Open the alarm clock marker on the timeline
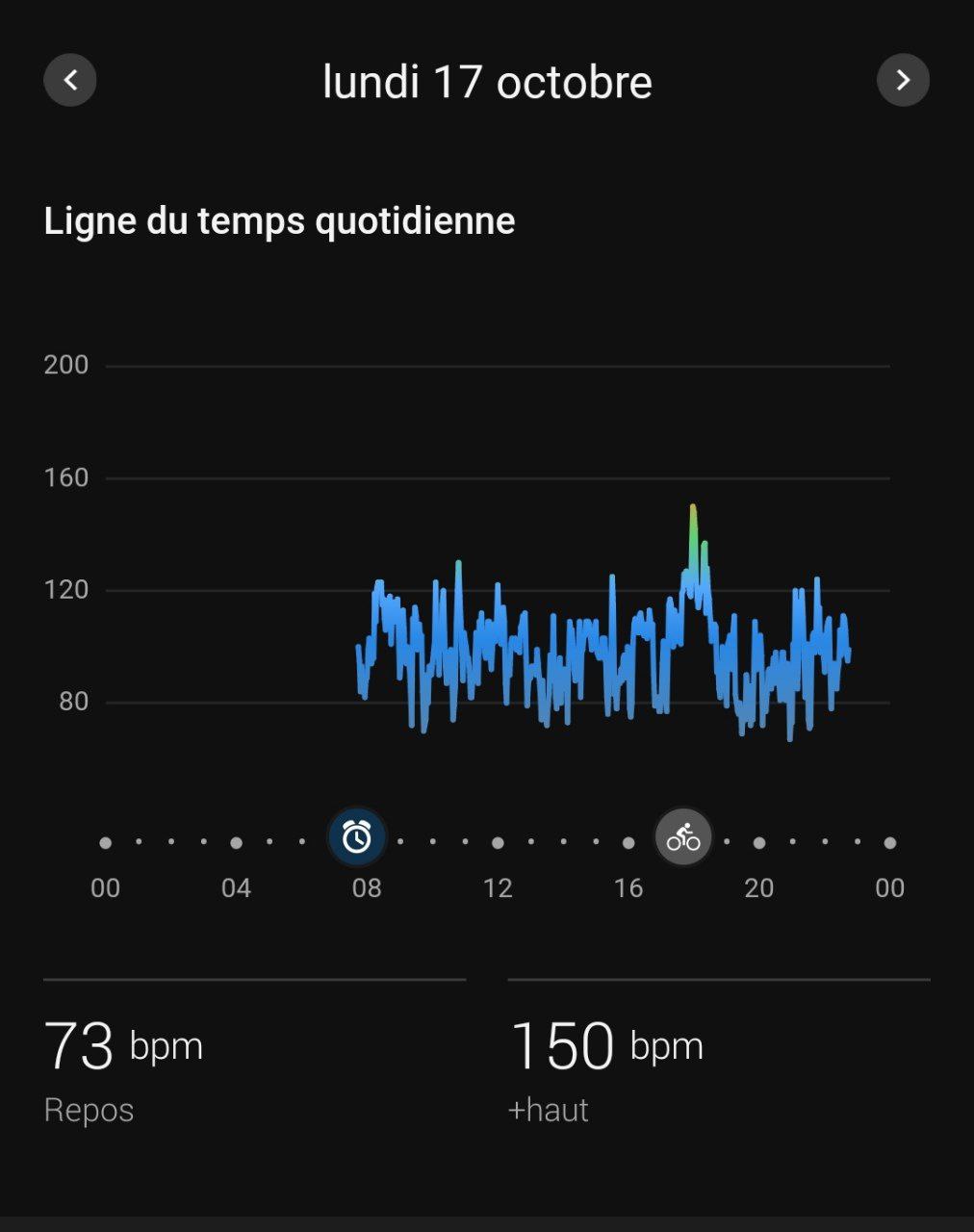 (x=357, y=836)
